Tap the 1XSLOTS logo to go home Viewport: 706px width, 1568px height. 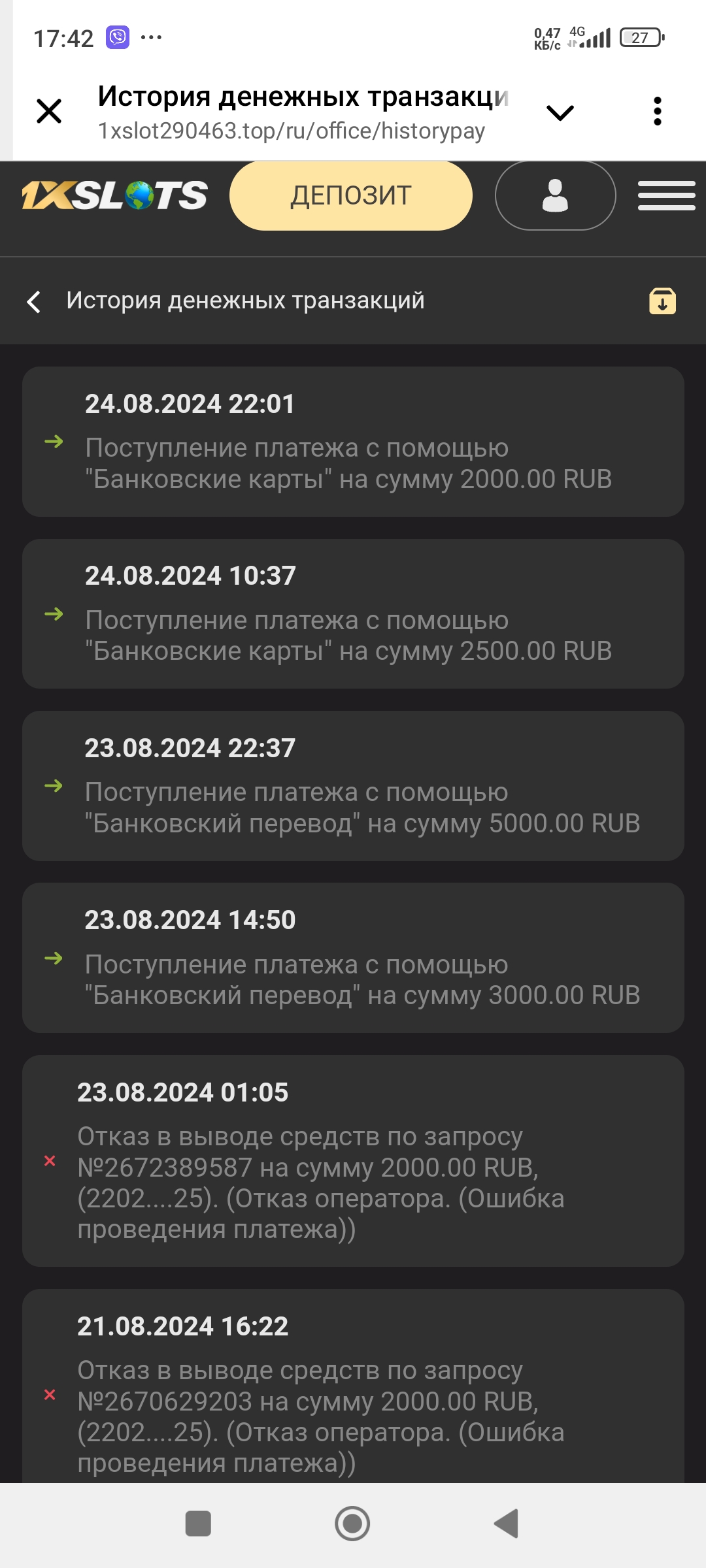click(x=115, y=195)
